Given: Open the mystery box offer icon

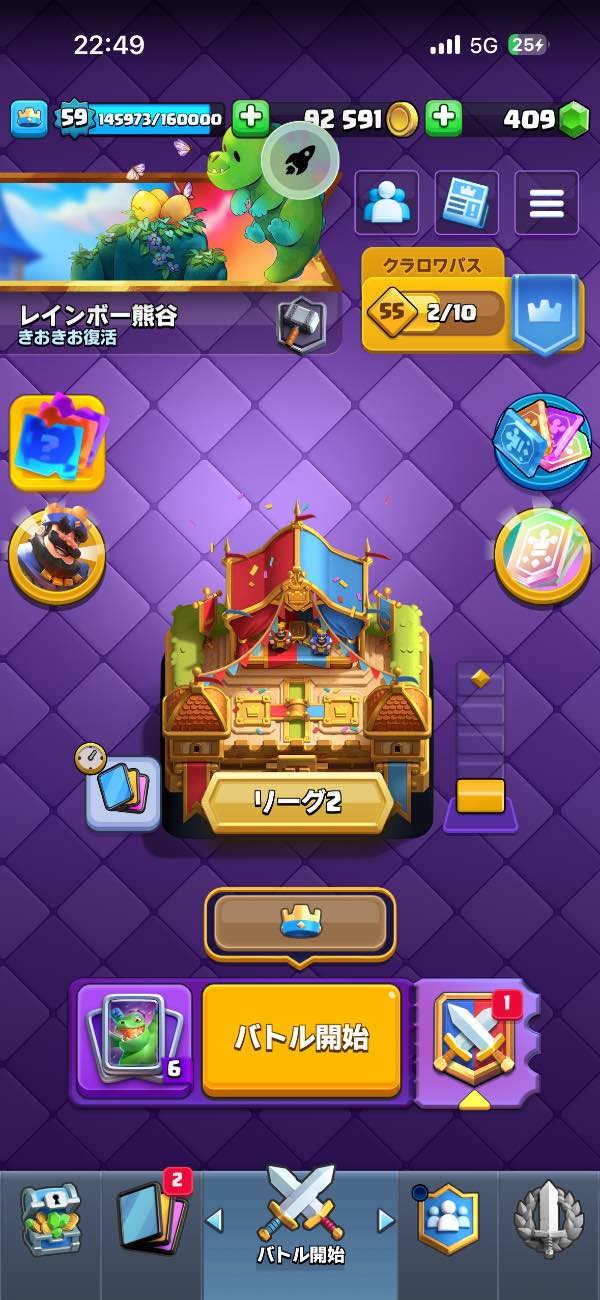Looking at the screenshot, I should (57, 443).
